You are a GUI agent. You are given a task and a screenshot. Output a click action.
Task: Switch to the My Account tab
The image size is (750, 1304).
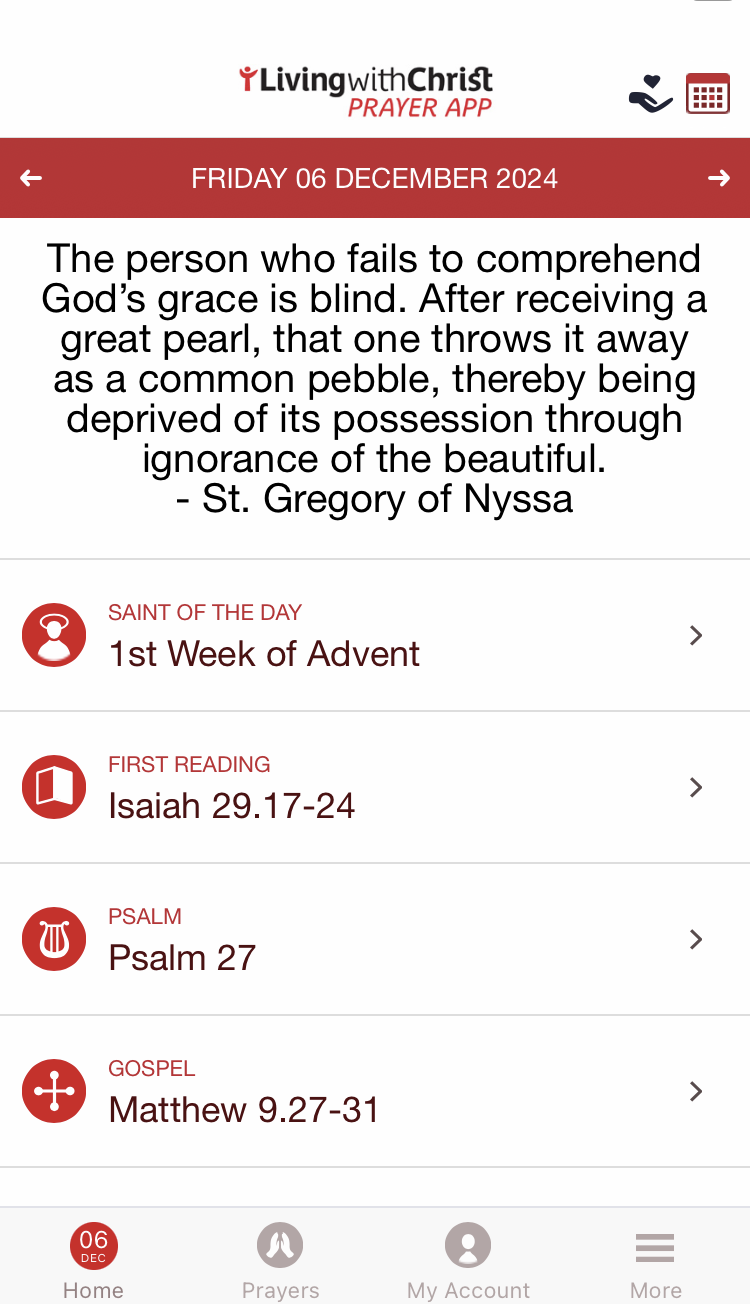click(468, 1260)
